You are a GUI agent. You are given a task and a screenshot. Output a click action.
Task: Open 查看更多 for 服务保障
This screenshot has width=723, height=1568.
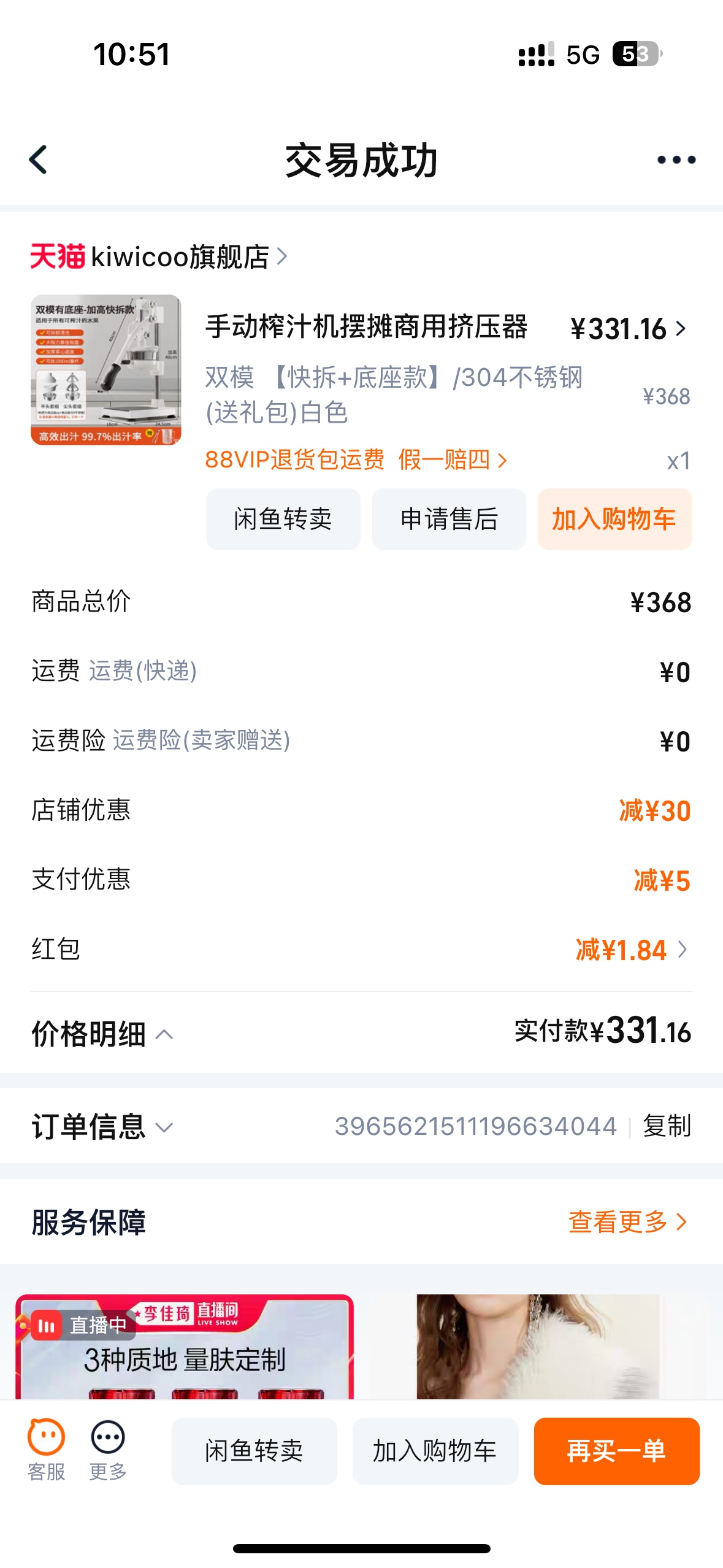point(627,1221)
